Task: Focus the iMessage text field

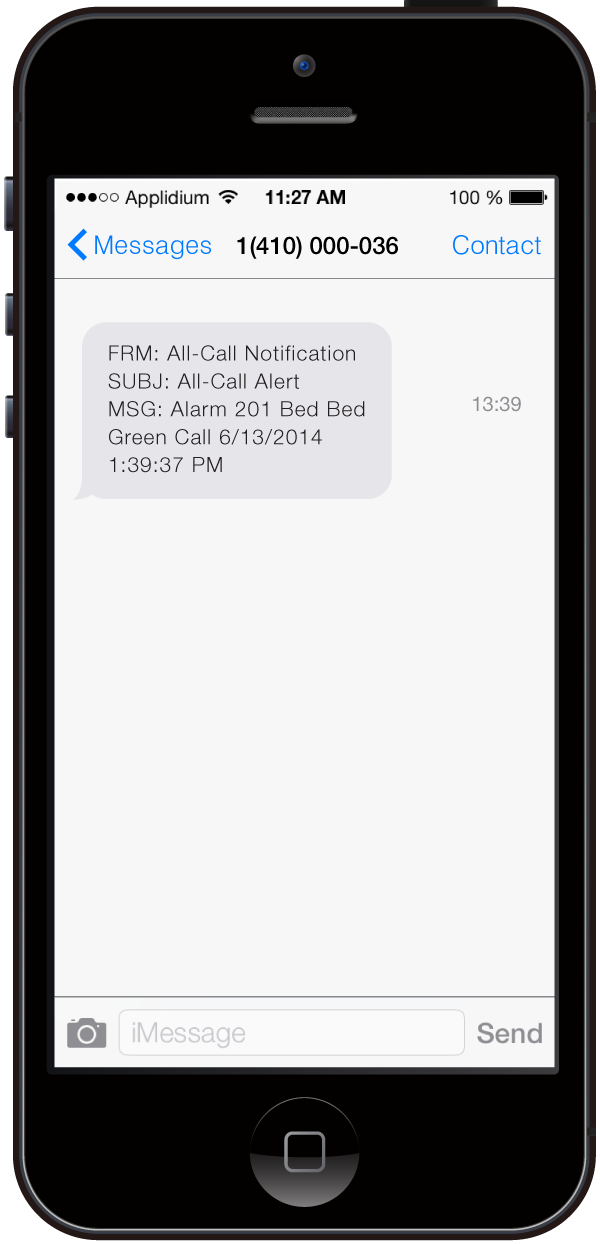Action: 291,1033
